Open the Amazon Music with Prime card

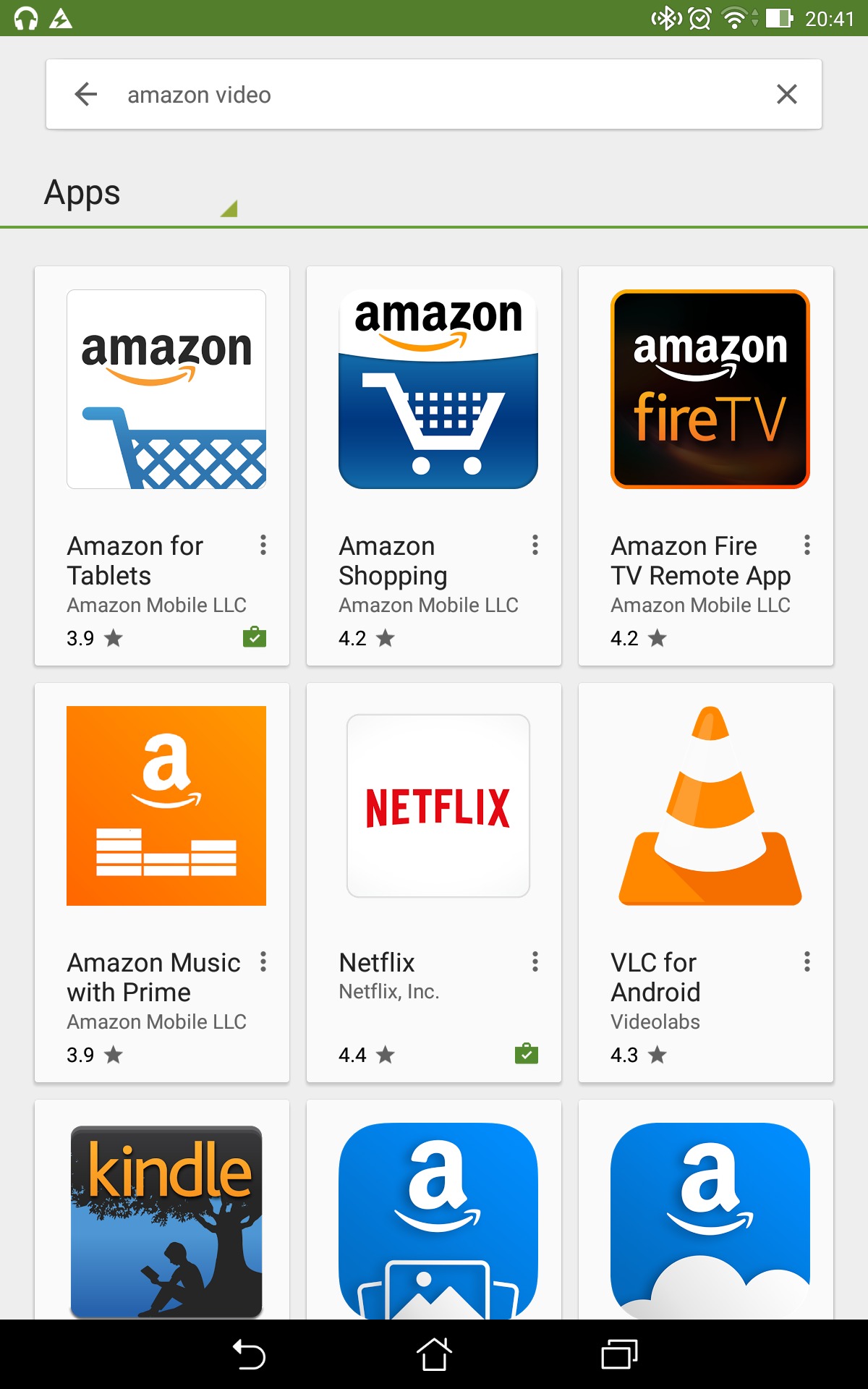162,883
